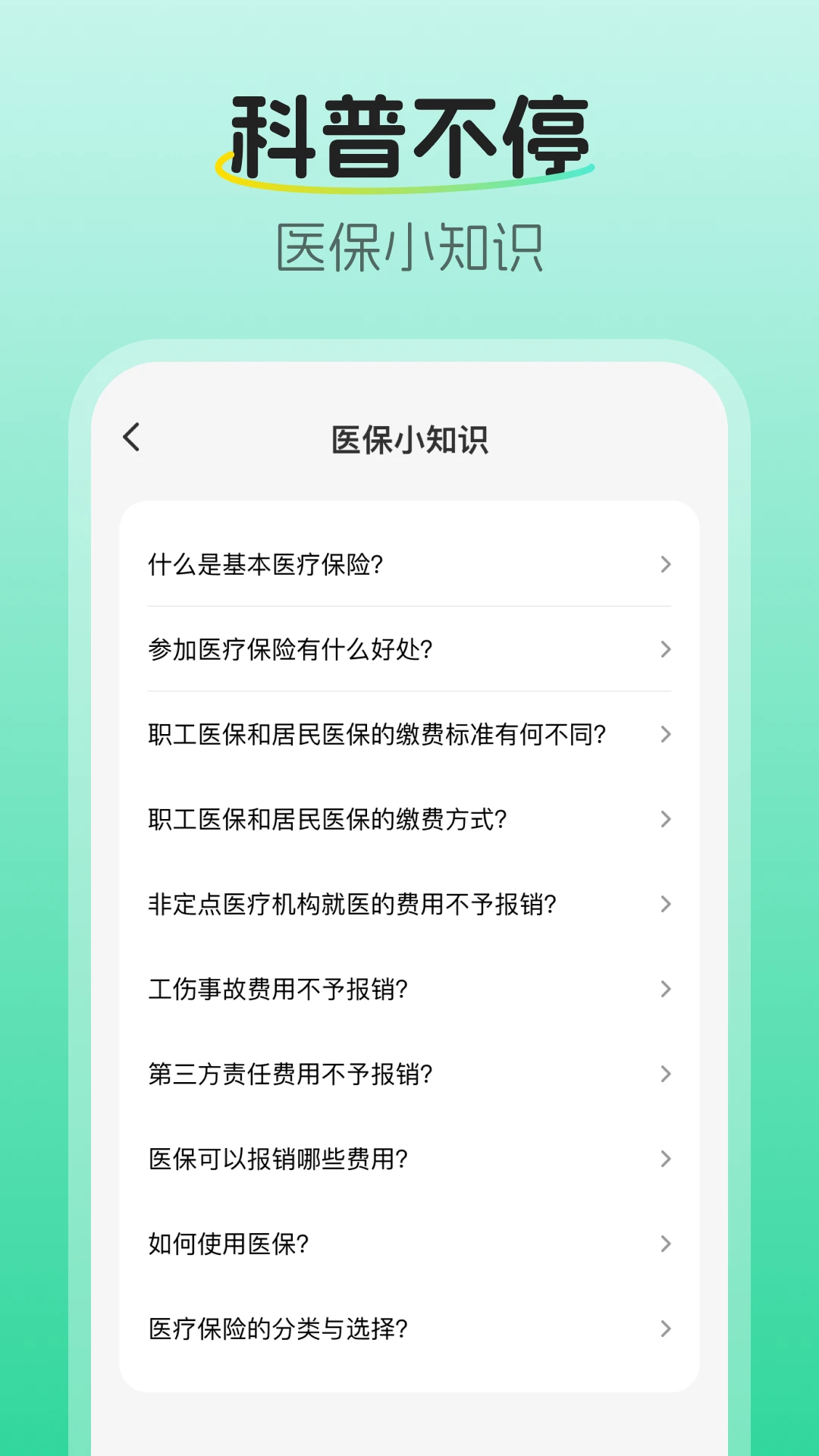The width and height of the screenshot is (819, 1456).
Task: Expand the chevron beside 参加医疗保险有什么好处
Action: coord(666,649)
